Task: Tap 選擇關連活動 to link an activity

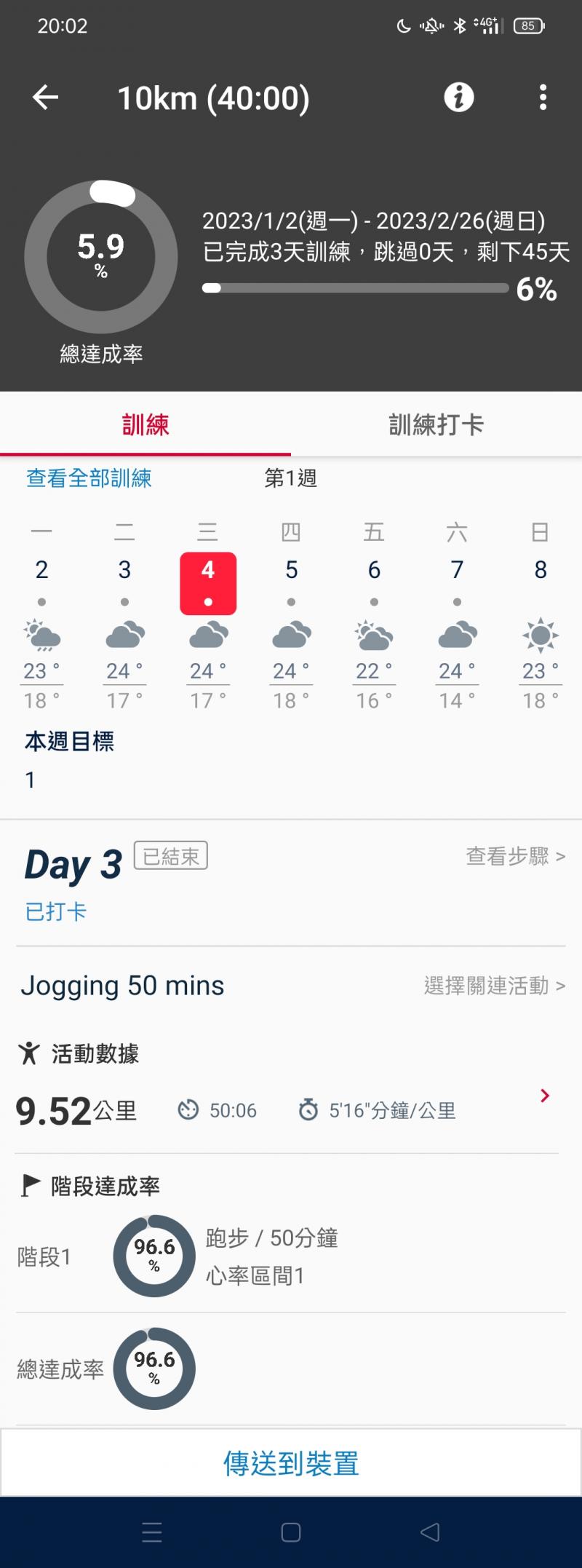Action: 494,986
